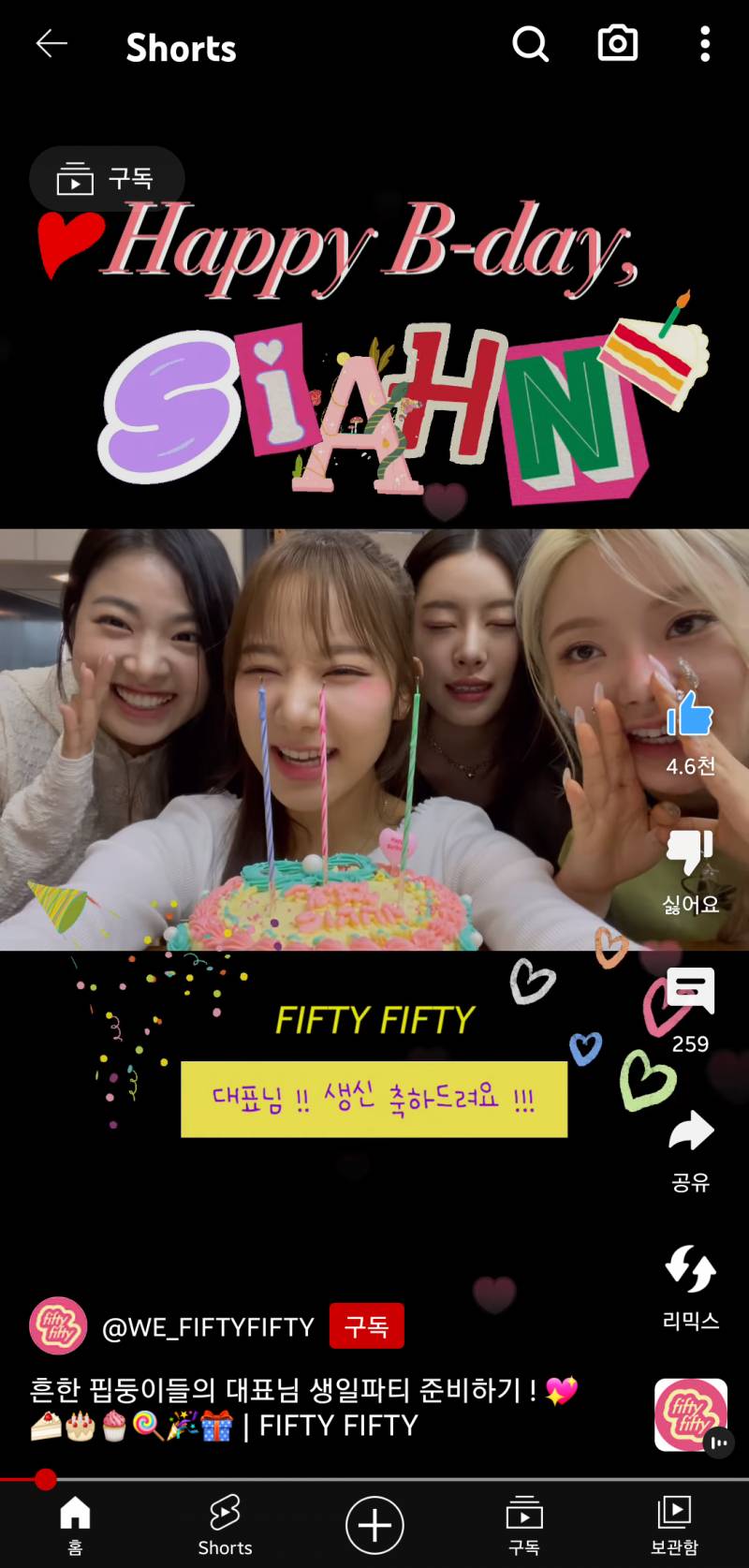Open the @WE_FIFTYFIFTY channel
The image size is (749, 1568).
pos(208,1326)
